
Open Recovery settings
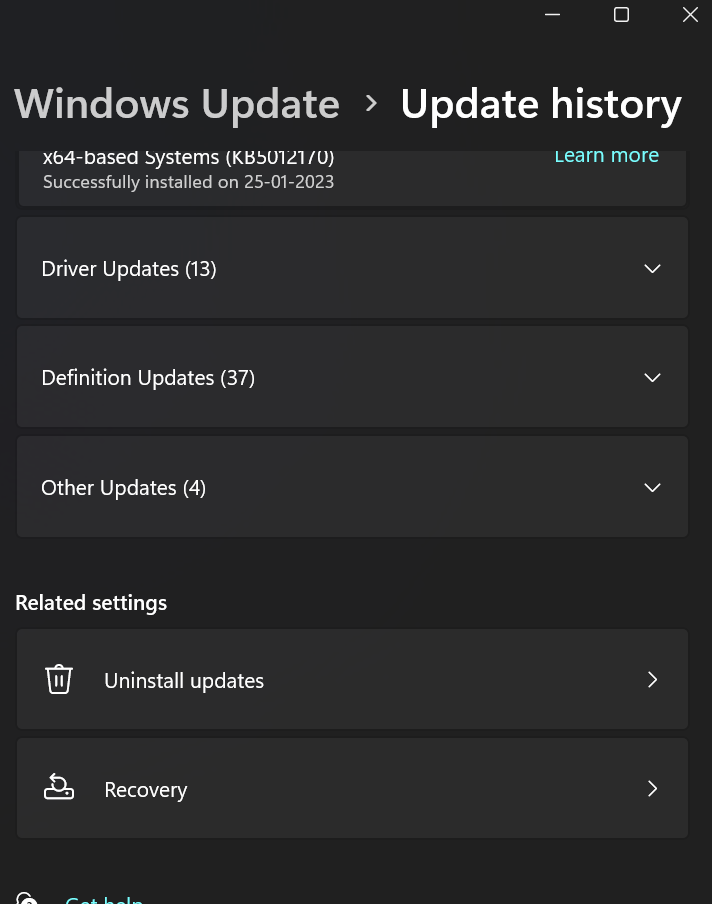[x=352, y=789]
